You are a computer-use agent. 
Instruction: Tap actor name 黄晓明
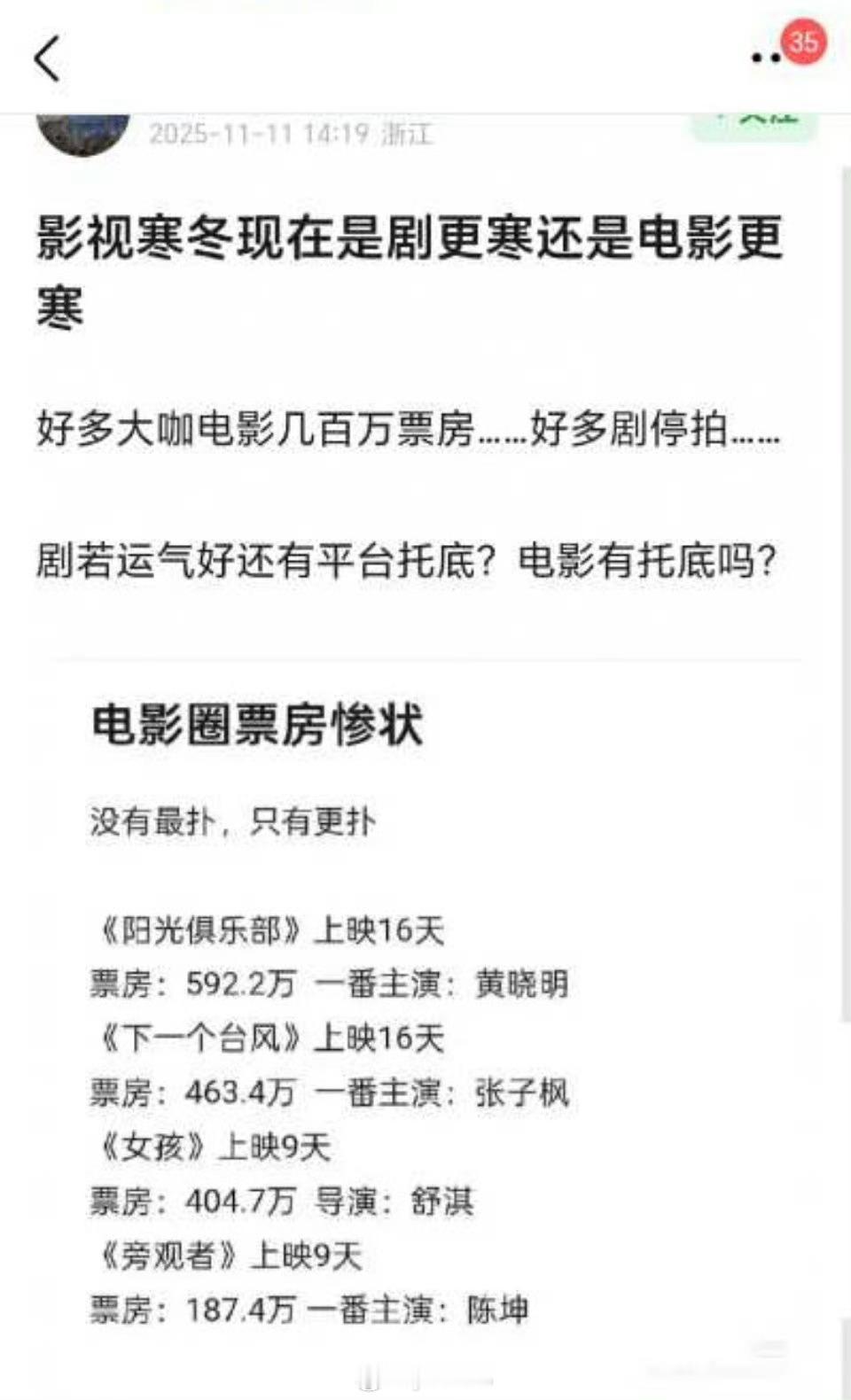pyautogui.click(x=523, y=984)
